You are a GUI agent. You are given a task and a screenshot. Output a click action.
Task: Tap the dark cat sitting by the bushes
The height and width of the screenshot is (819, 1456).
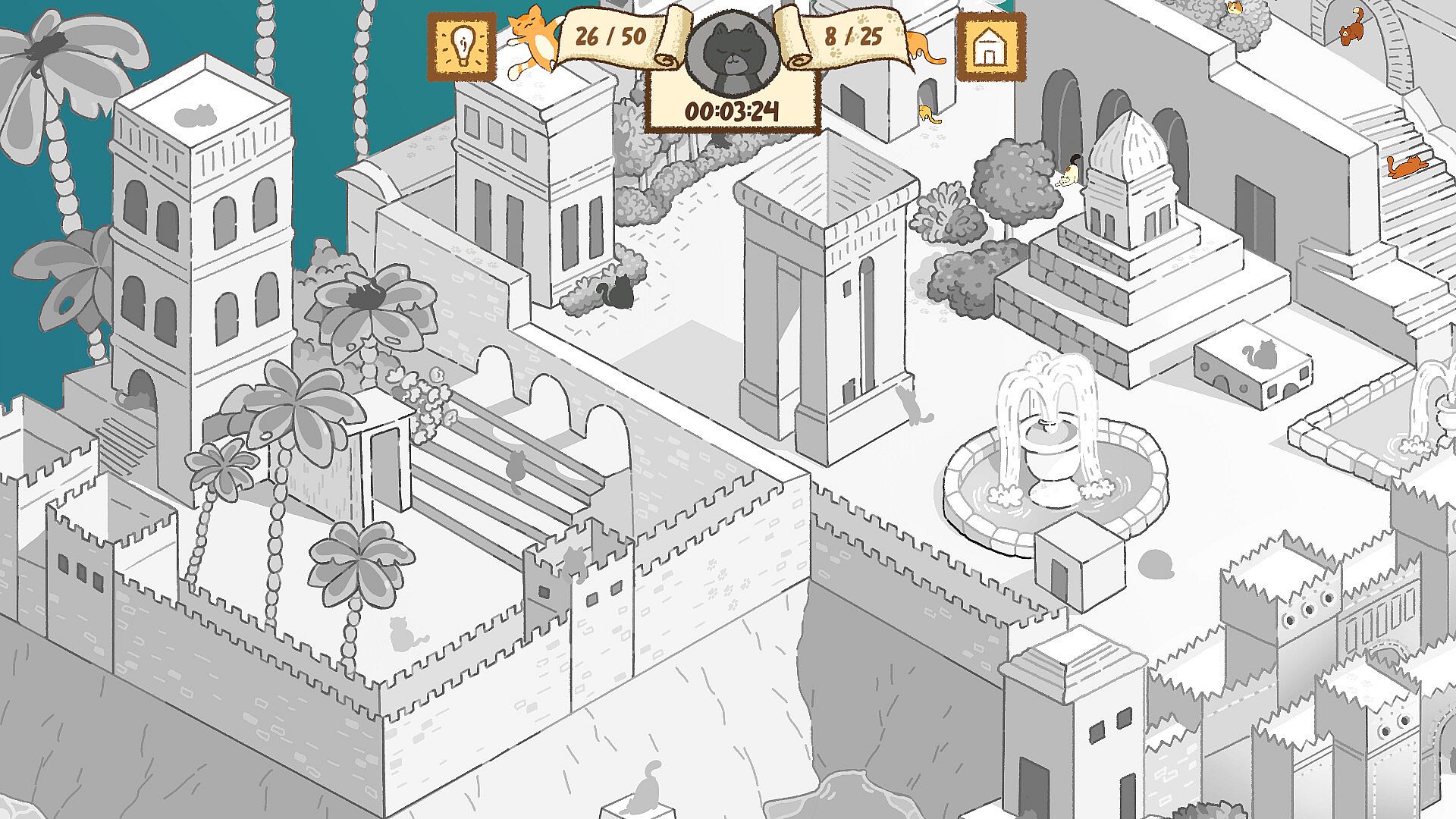point(618,292)
